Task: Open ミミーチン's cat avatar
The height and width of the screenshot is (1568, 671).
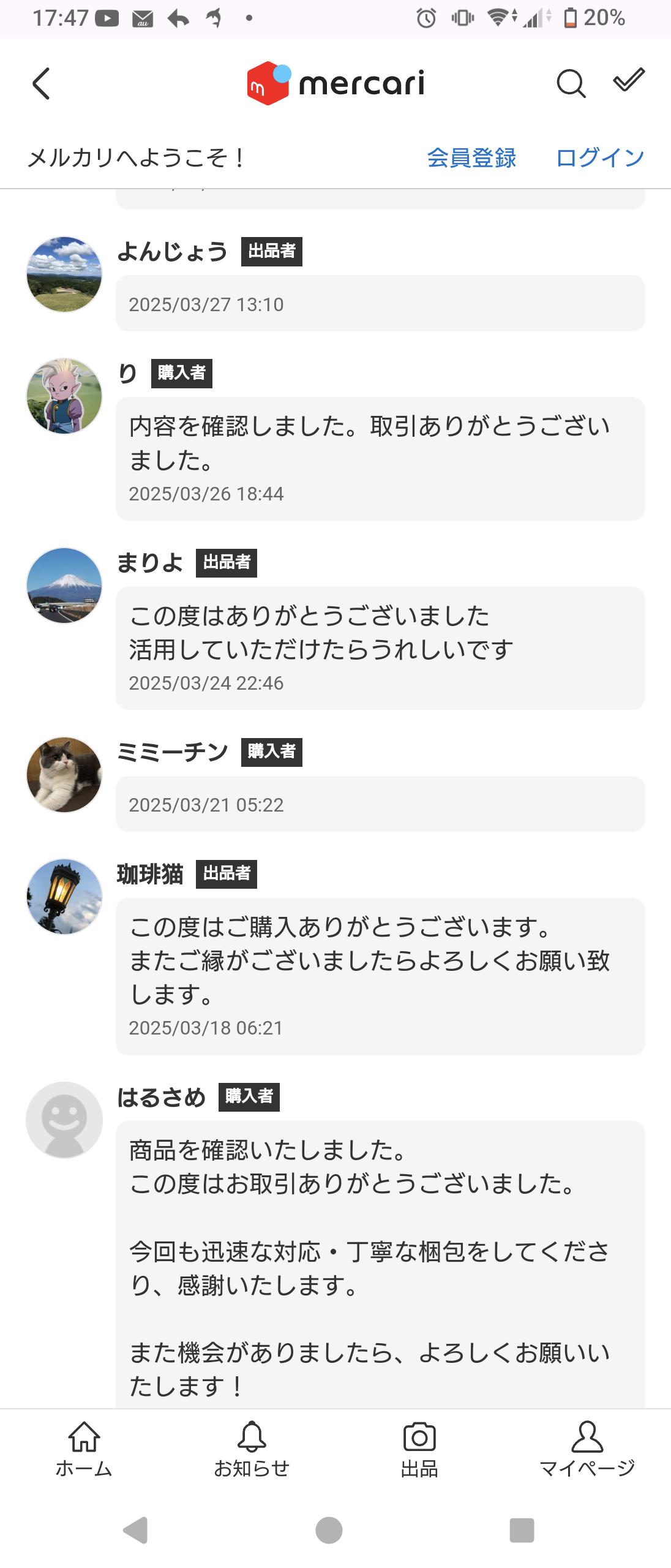Action: 64,775
